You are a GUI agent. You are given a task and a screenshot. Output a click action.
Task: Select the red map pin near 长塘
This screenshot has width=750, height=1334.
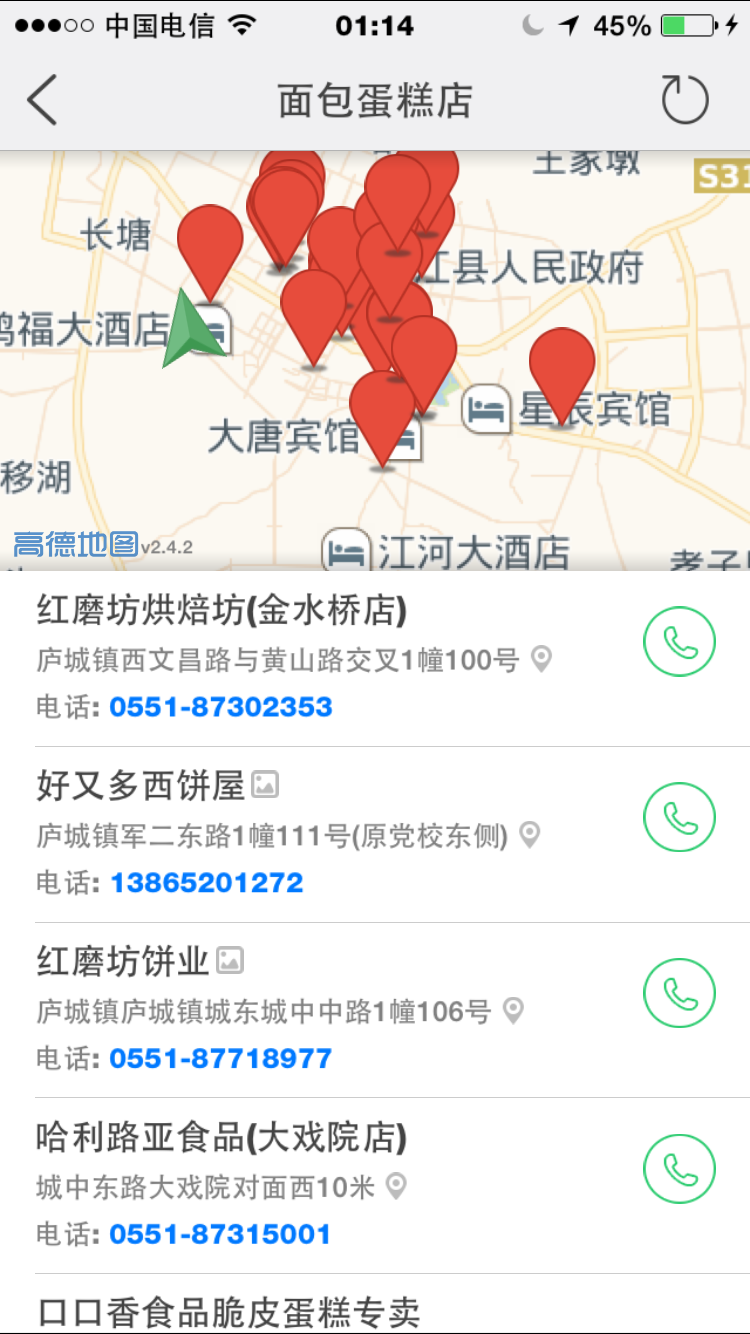[x=210, y=242]
